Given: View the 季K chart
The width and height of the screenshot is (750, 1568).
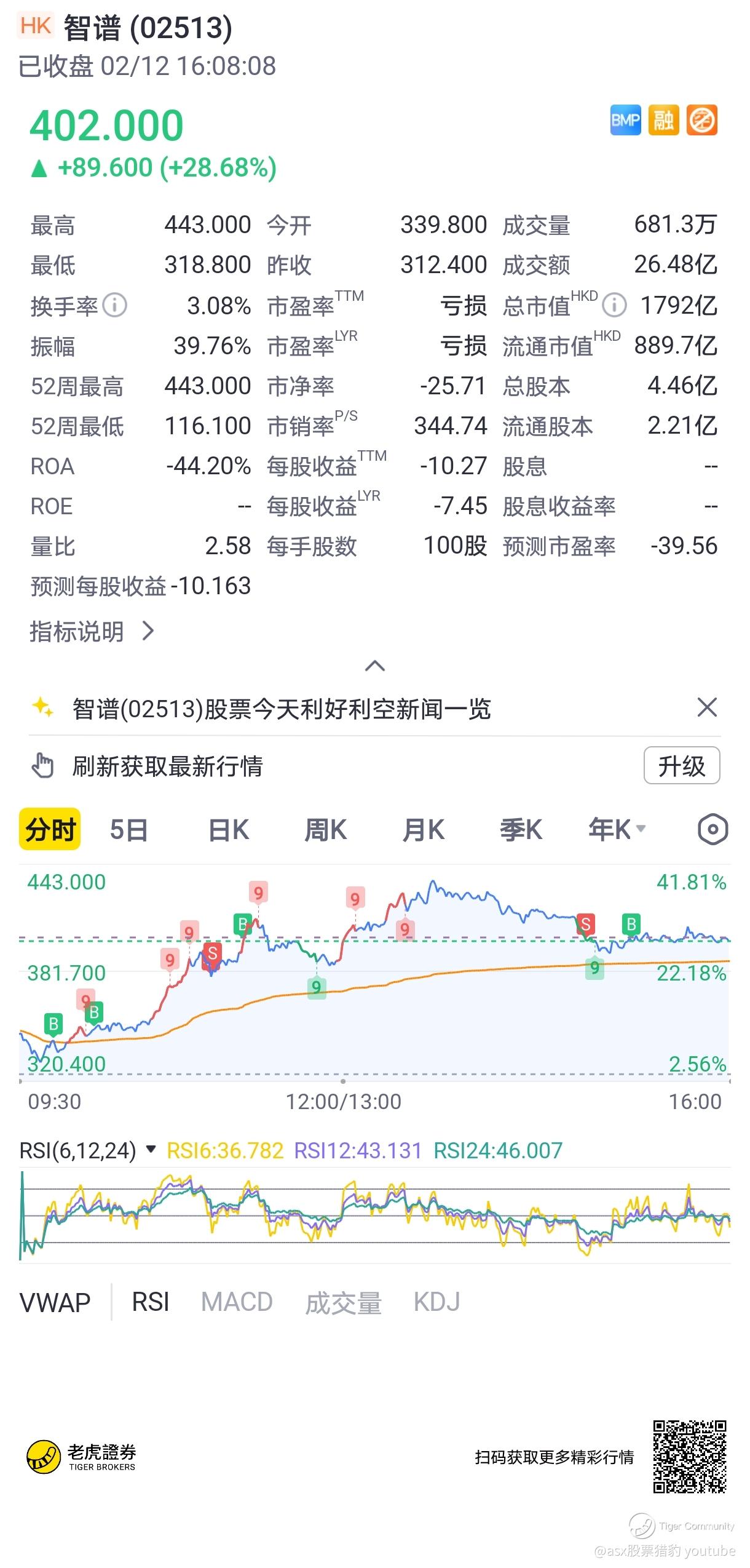Looking at the screenshot, I should (520, 830).
